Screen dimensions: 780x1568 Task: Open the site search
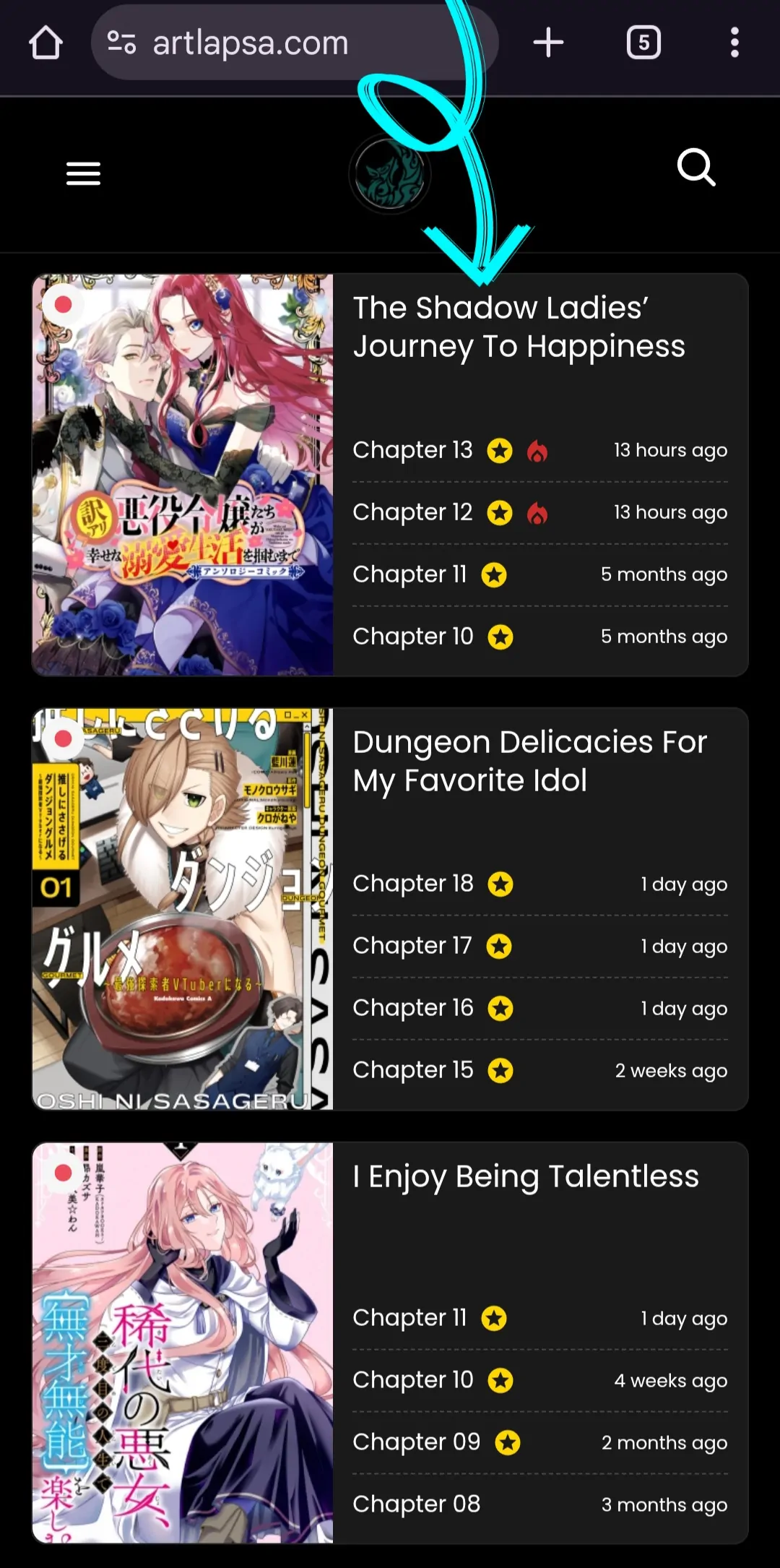(x=696, y=168)
